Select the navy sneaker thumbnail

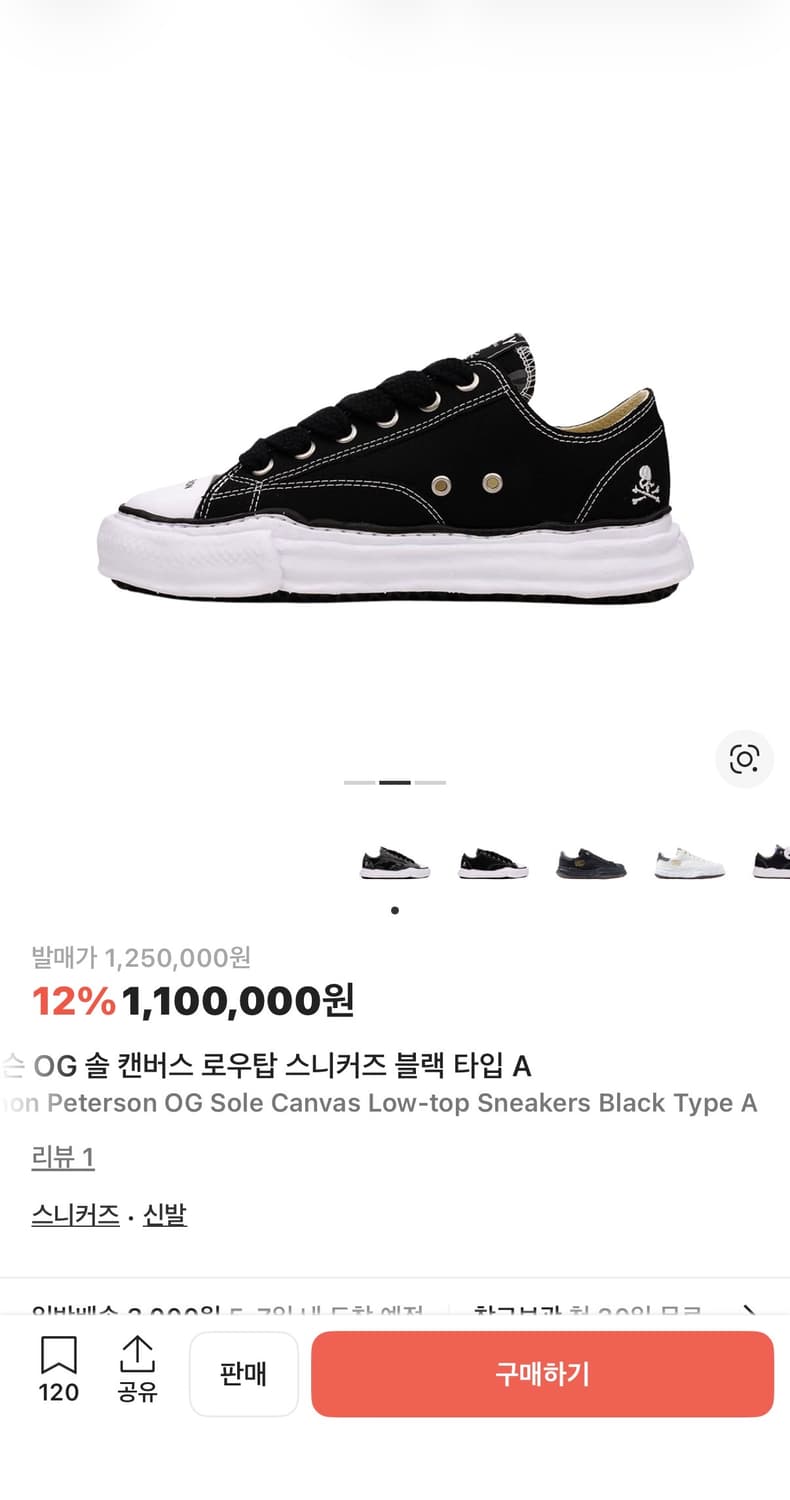tap(591, 858)
